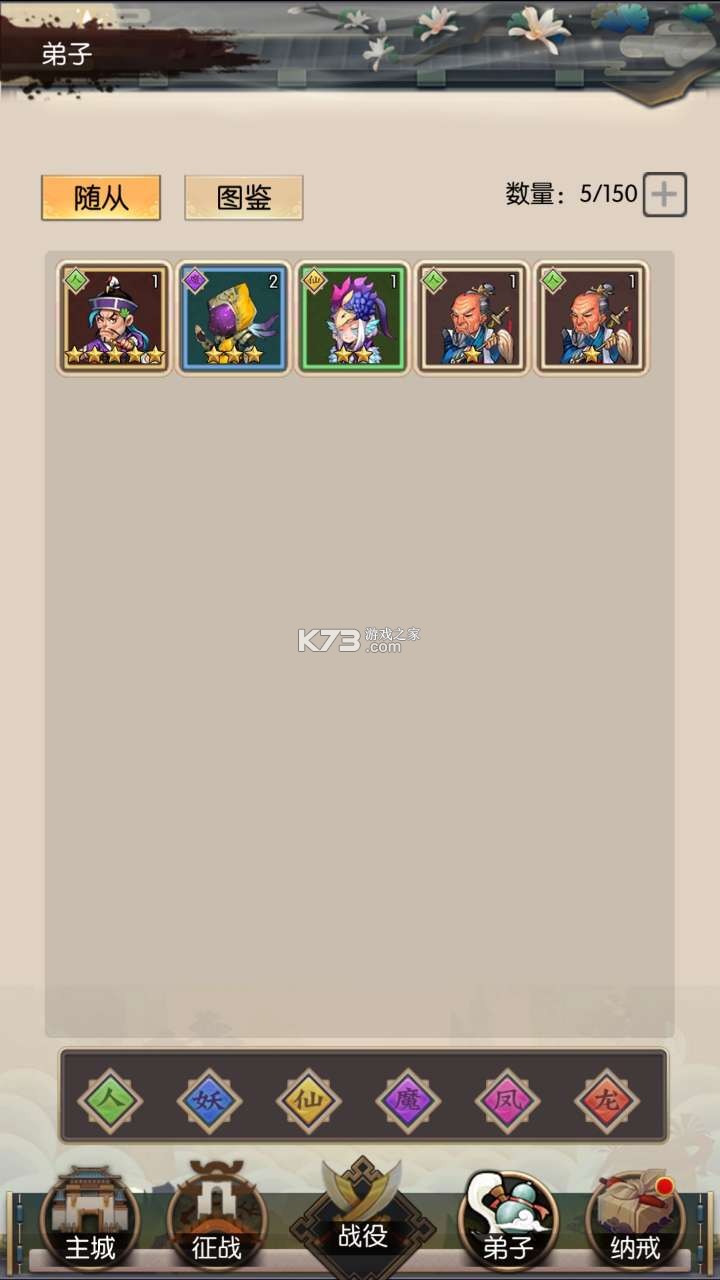Select the level 2 disciple card
720x1280 pixels.
(232, 317)
